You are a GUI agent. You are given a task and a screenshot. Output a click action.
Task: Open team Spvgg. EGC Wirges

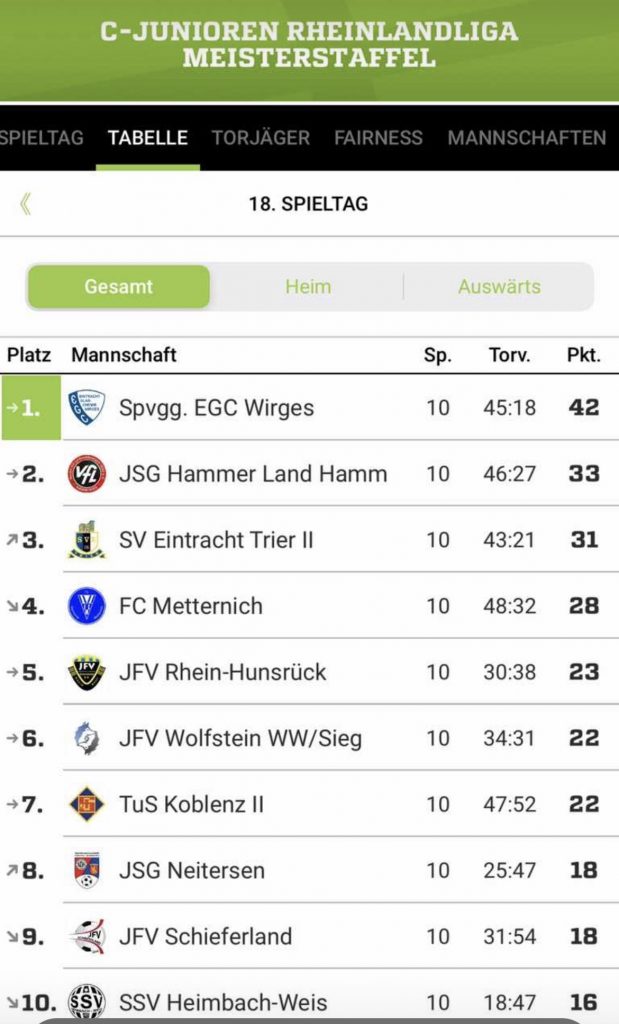click(216, 408)
